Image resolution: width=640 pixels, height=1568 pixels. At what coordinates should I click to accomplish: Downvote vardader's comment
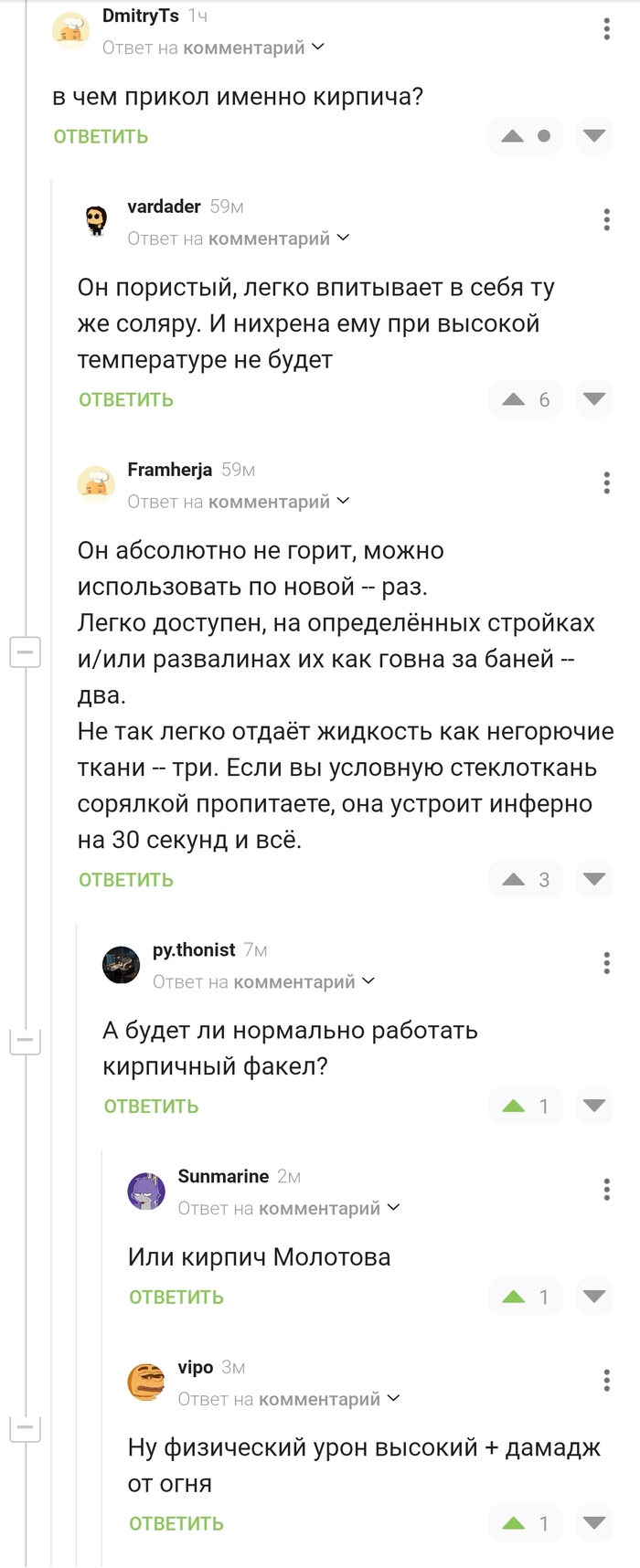(594, 399)
